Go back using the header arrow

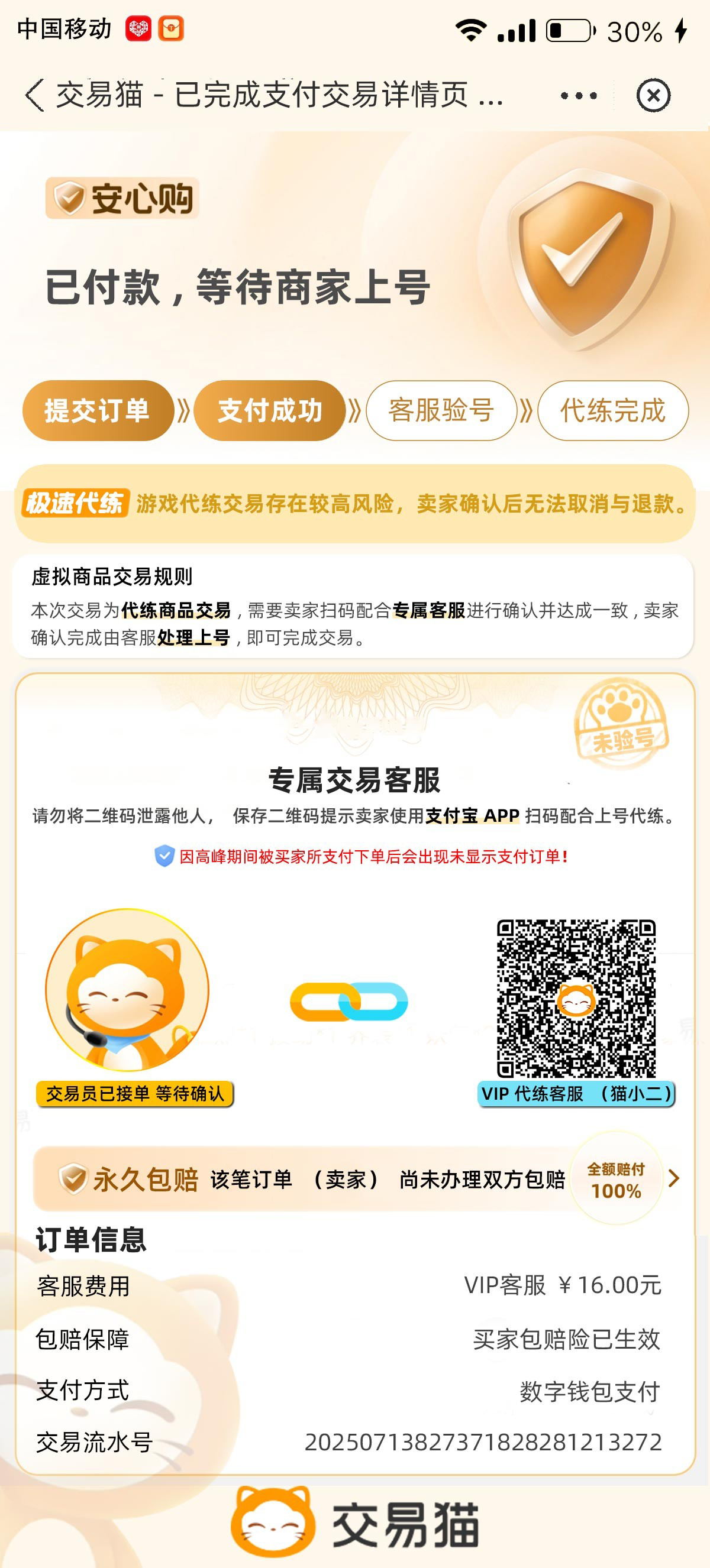pyautogui.click(x=35, y=96)
